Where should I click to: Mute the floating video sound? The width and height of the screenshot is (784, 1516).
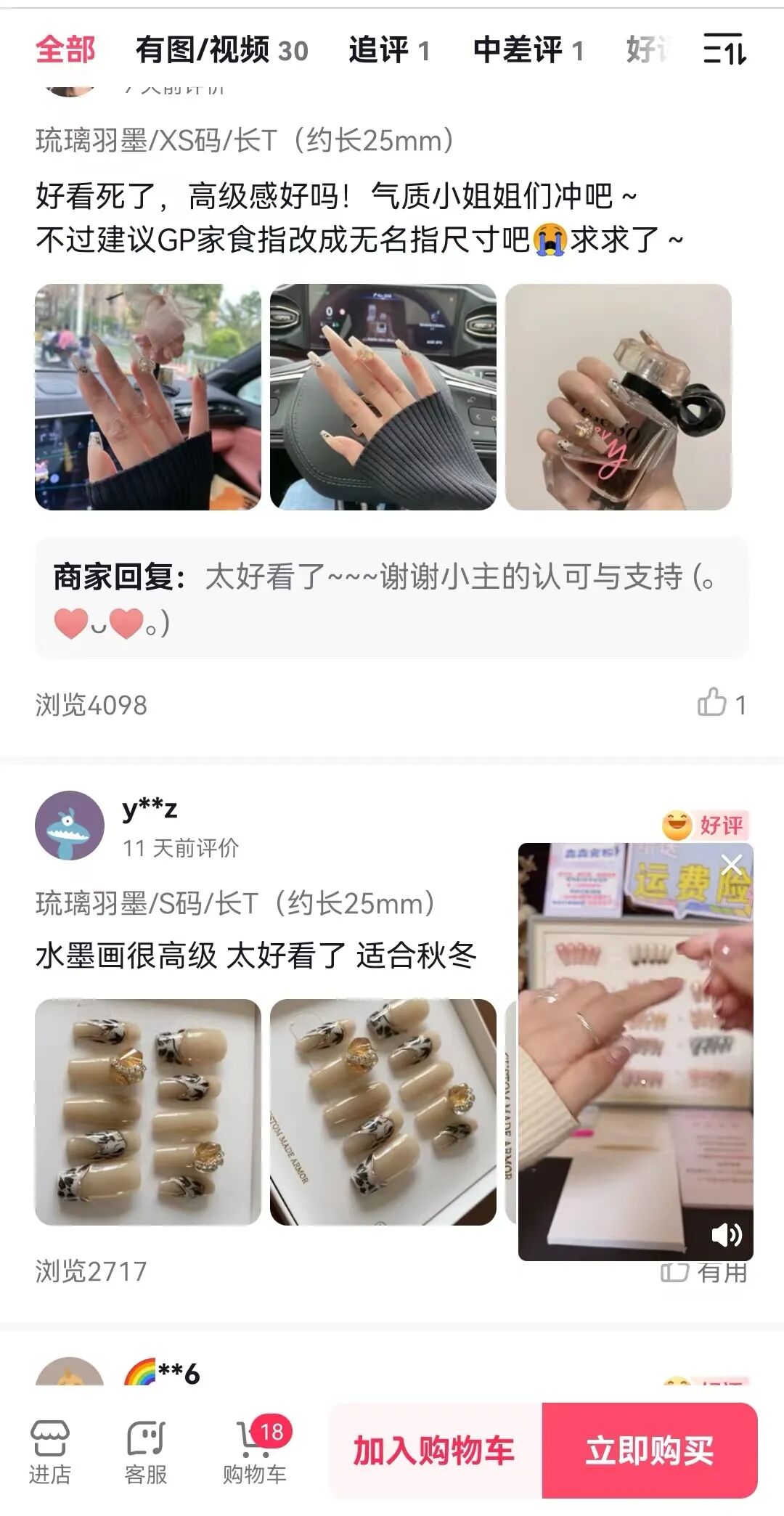pos(727,1235)
